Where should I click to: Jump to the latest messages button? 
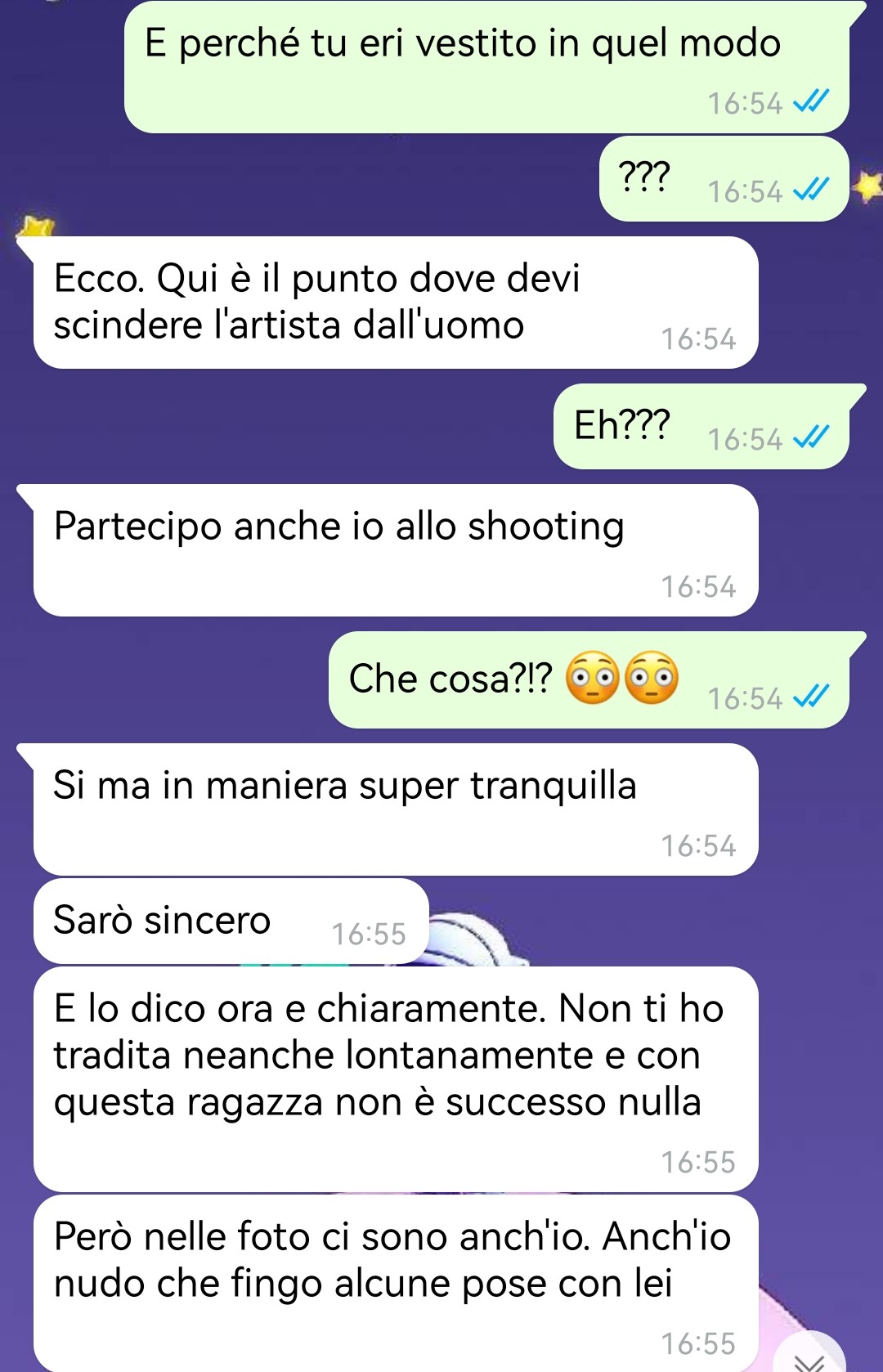[810, 1357]
